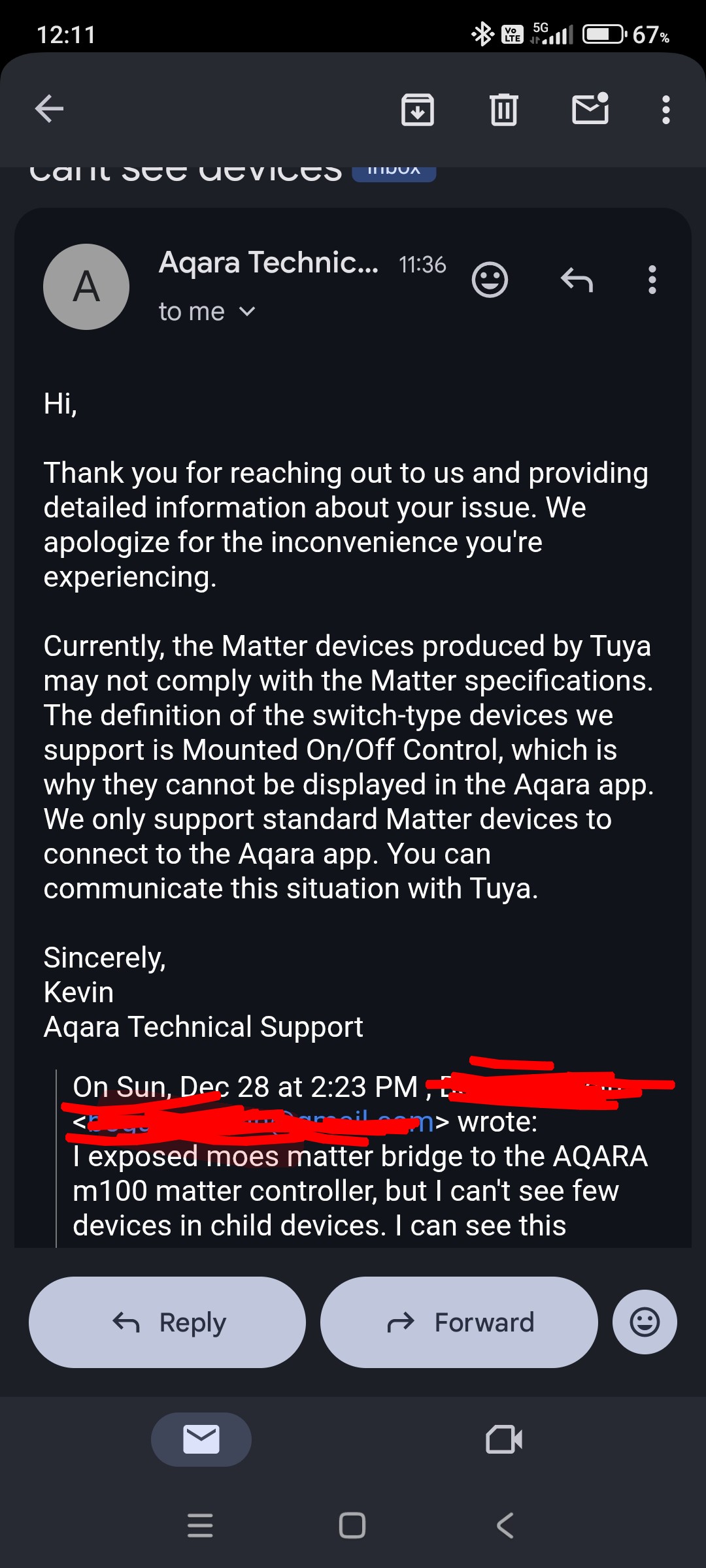Mark the email as unread

point(589,109)
